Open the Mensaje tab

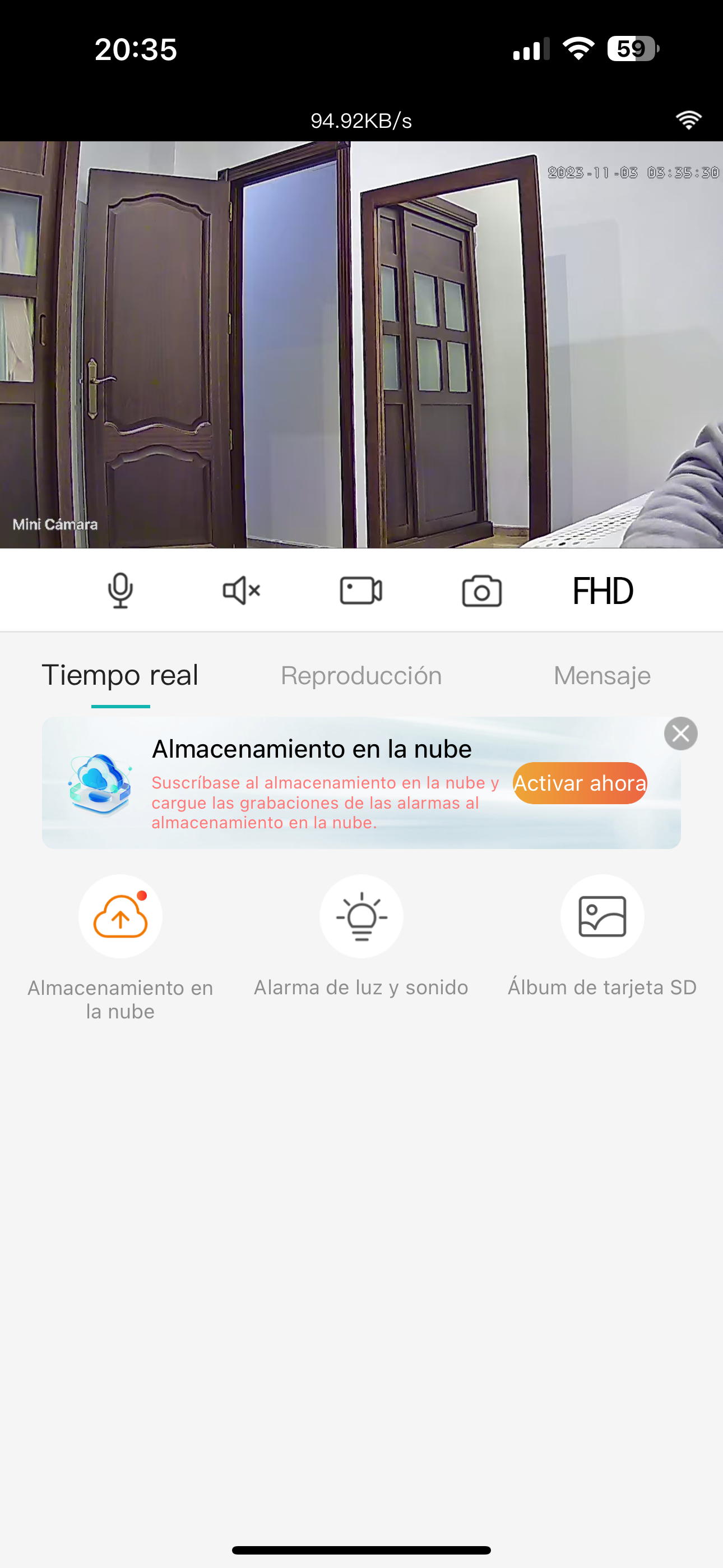(x=602, y=676)
